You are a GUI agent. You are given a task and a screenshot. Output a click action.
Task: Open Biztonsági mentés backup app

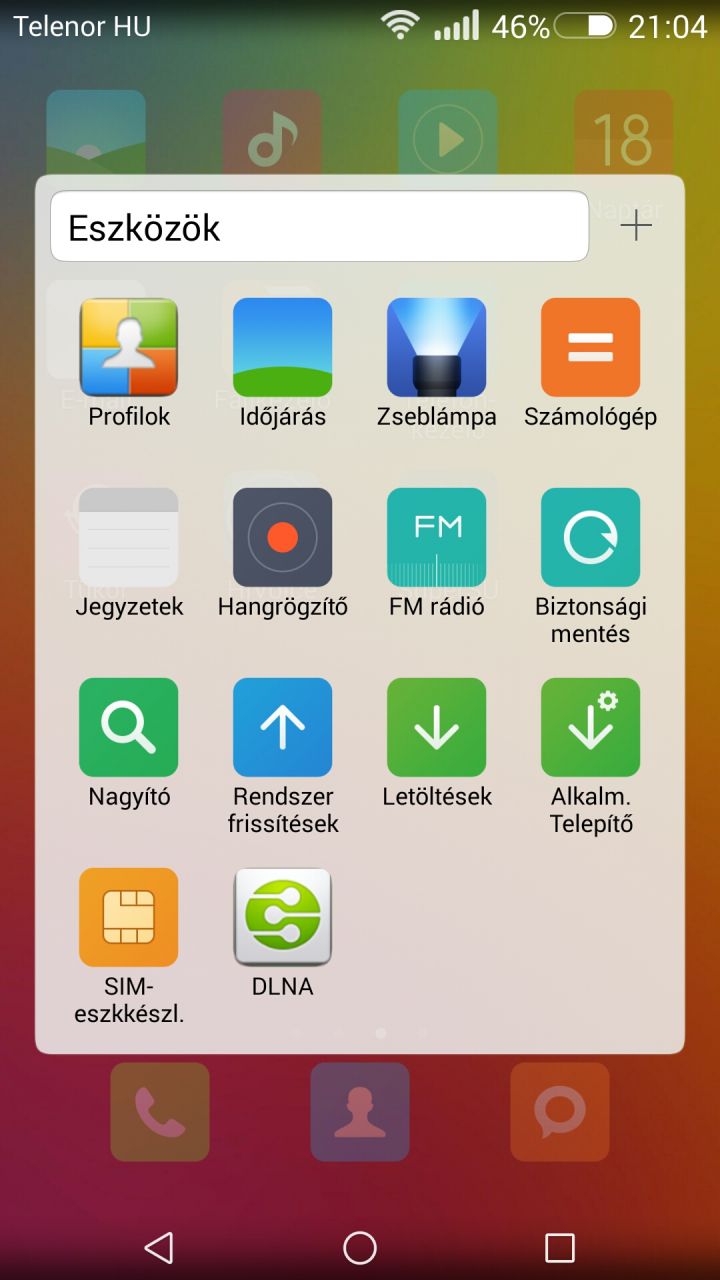click(590, 537)
